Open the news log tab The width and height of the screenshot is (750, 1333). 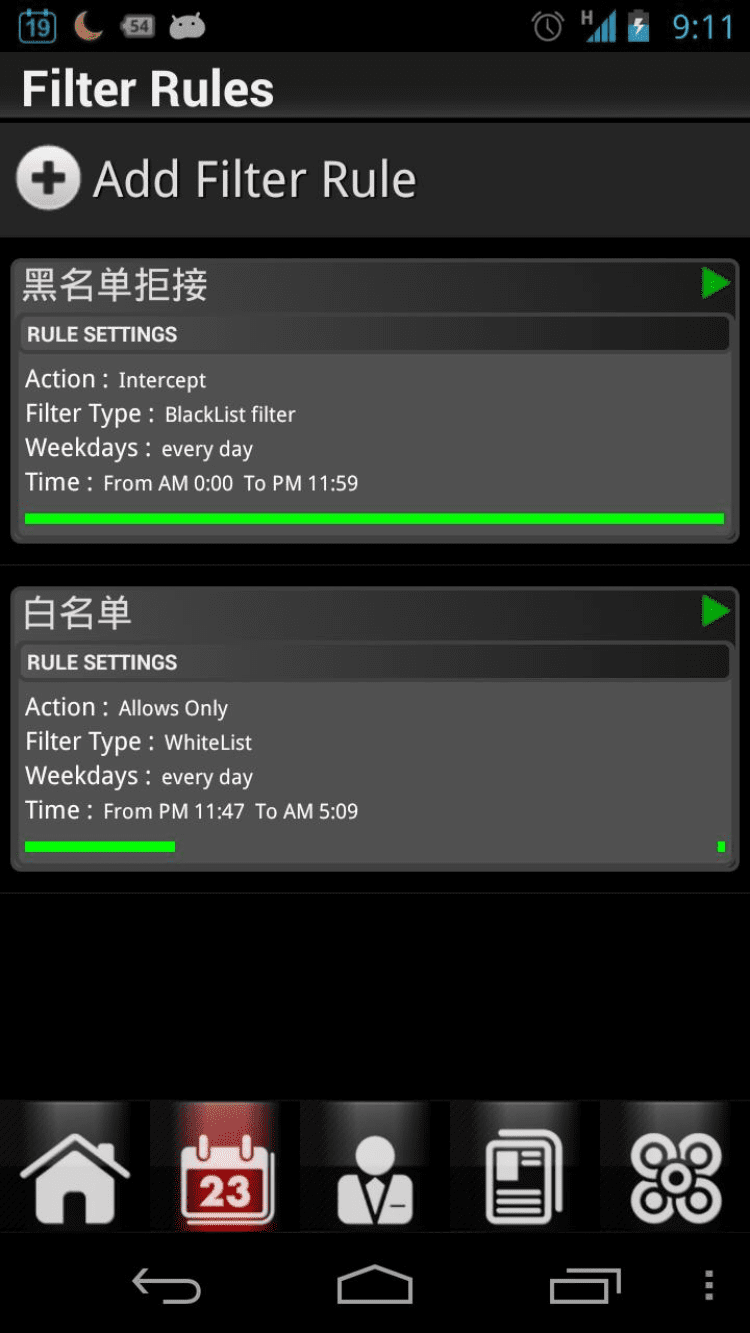click(x=524, y=1178)
